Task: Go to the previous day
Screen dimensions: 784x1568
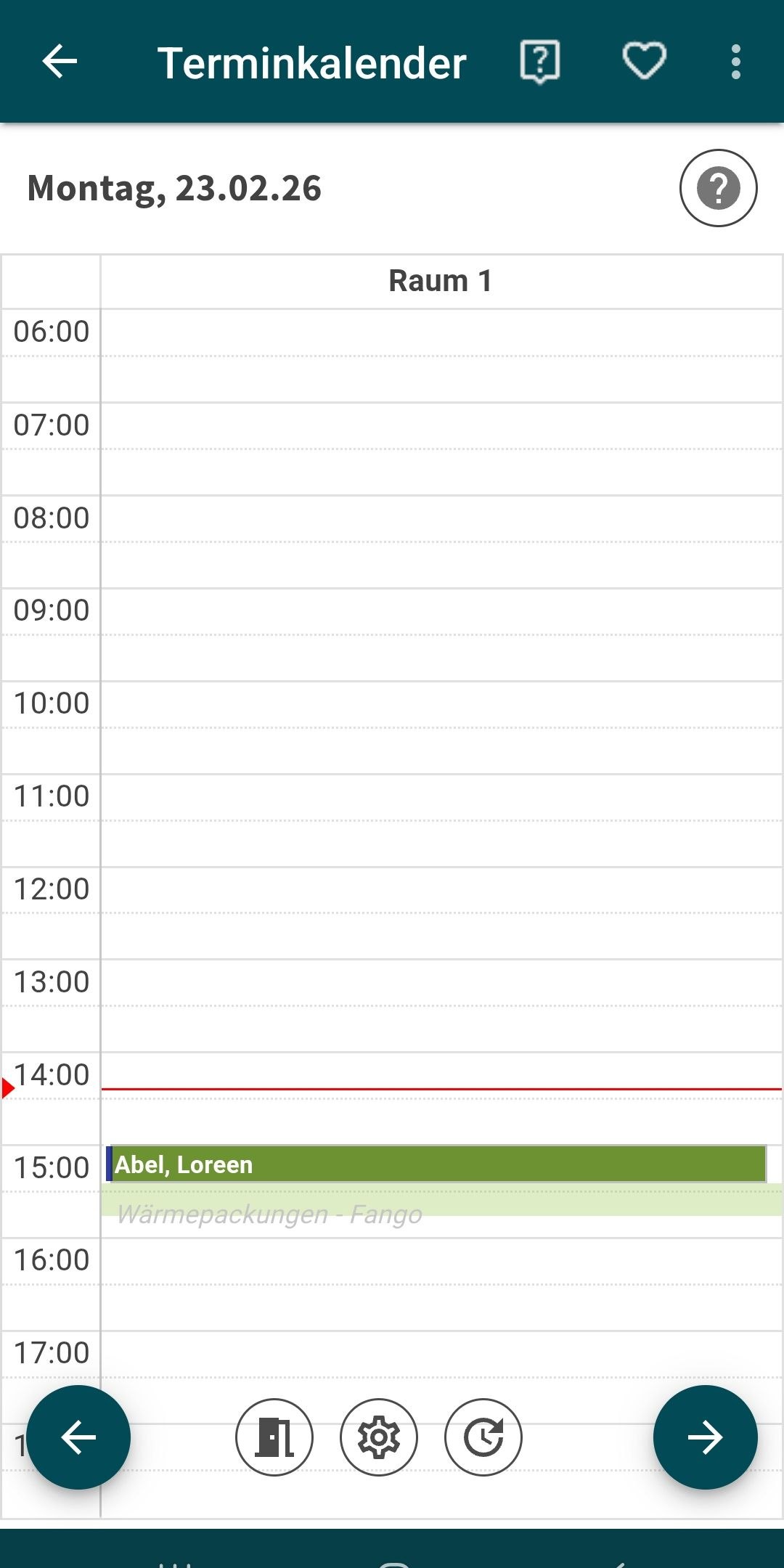Action: (78, 1437)
